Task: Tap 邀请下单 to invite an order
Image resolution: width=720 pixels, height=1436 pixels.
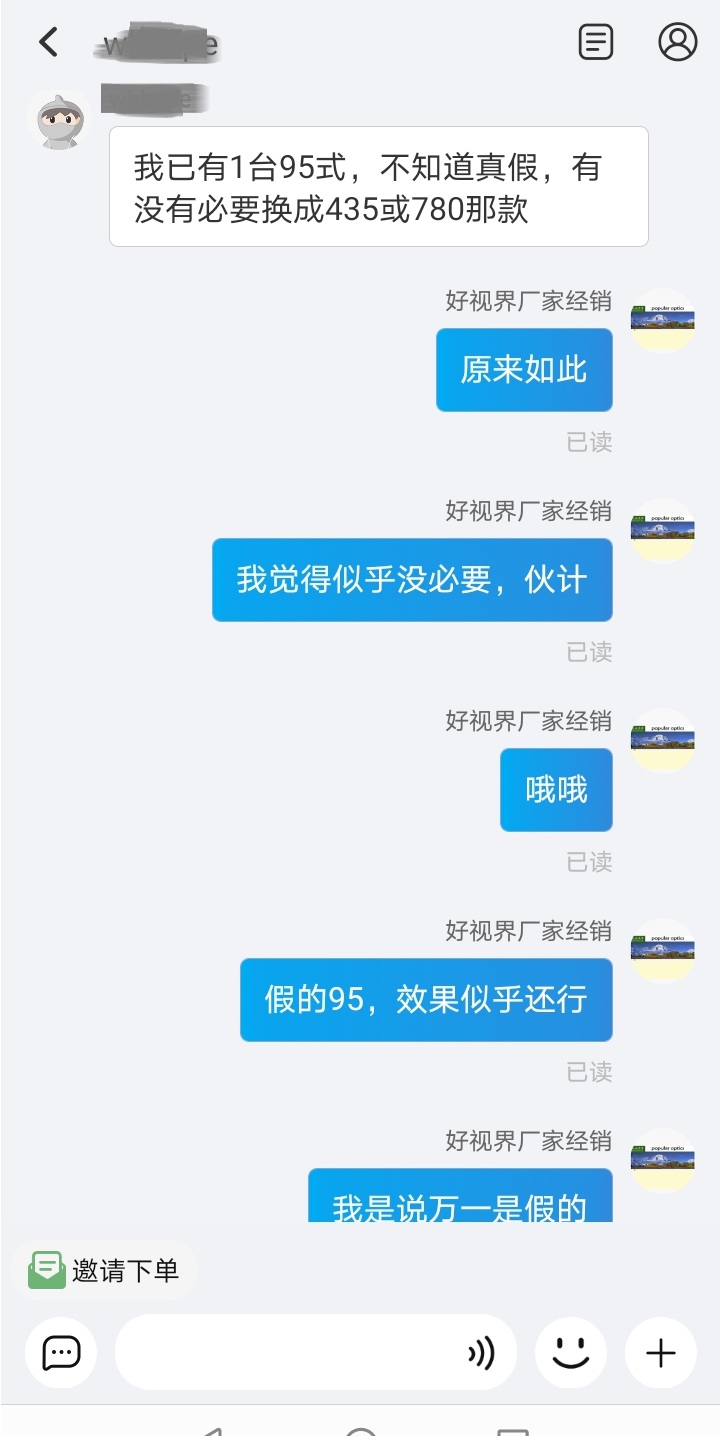Action: point(105,1271)
